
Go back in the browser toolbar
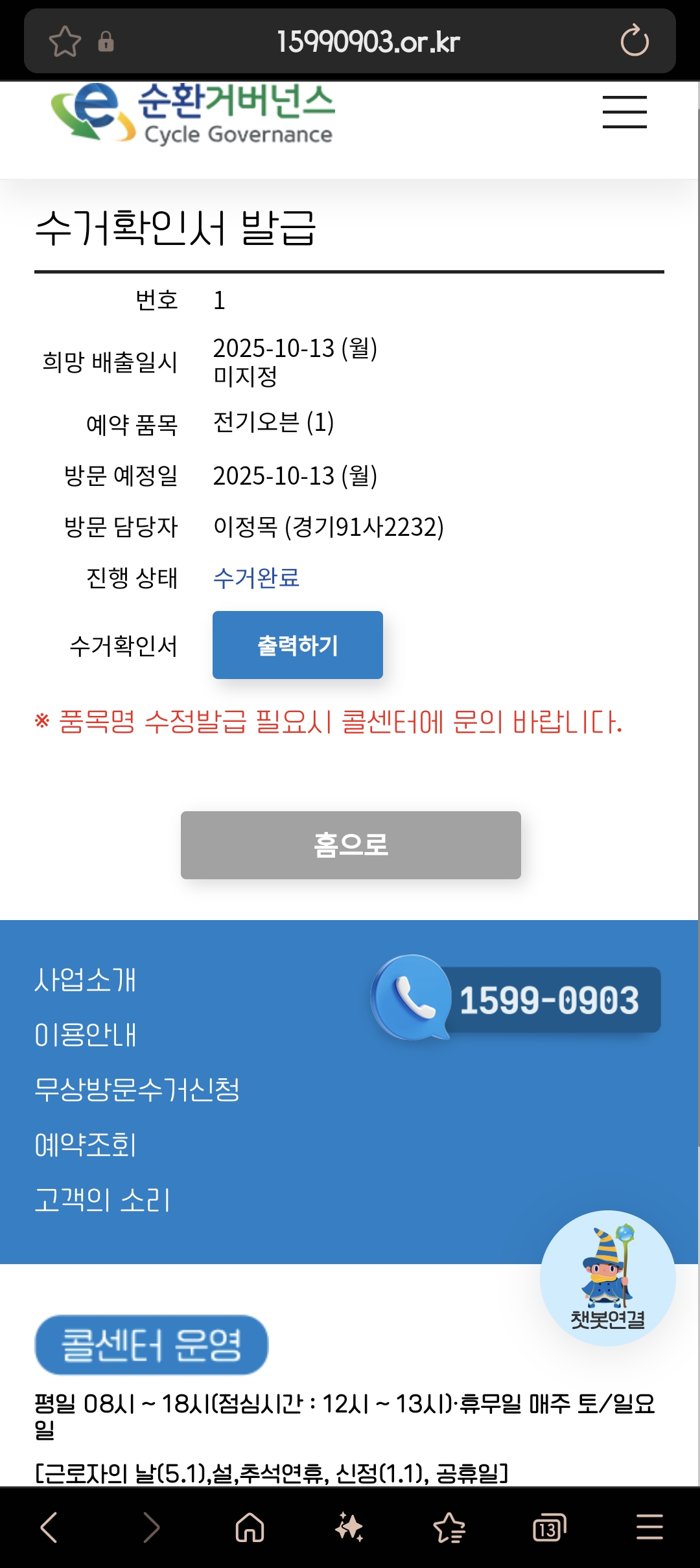[49, 1528]
